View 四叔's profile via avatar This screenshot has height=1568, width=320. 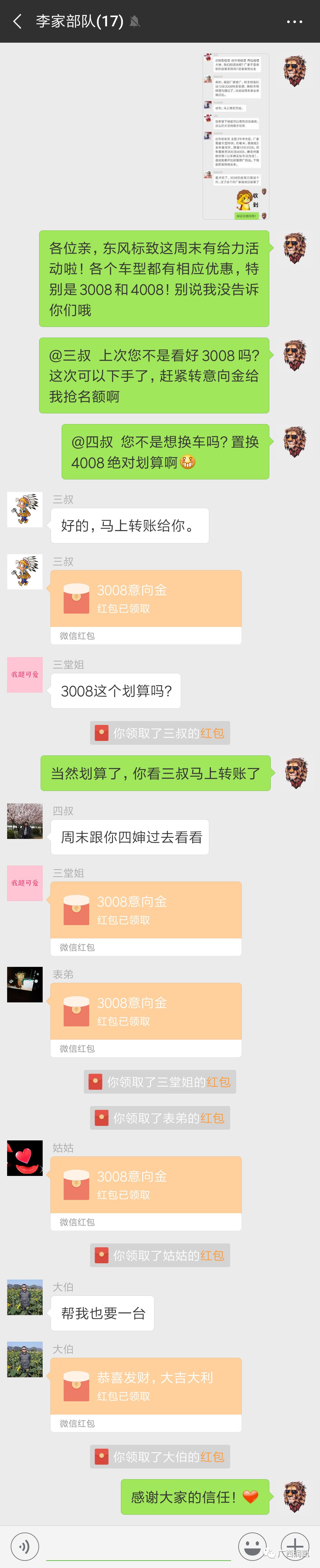(25, 821)
